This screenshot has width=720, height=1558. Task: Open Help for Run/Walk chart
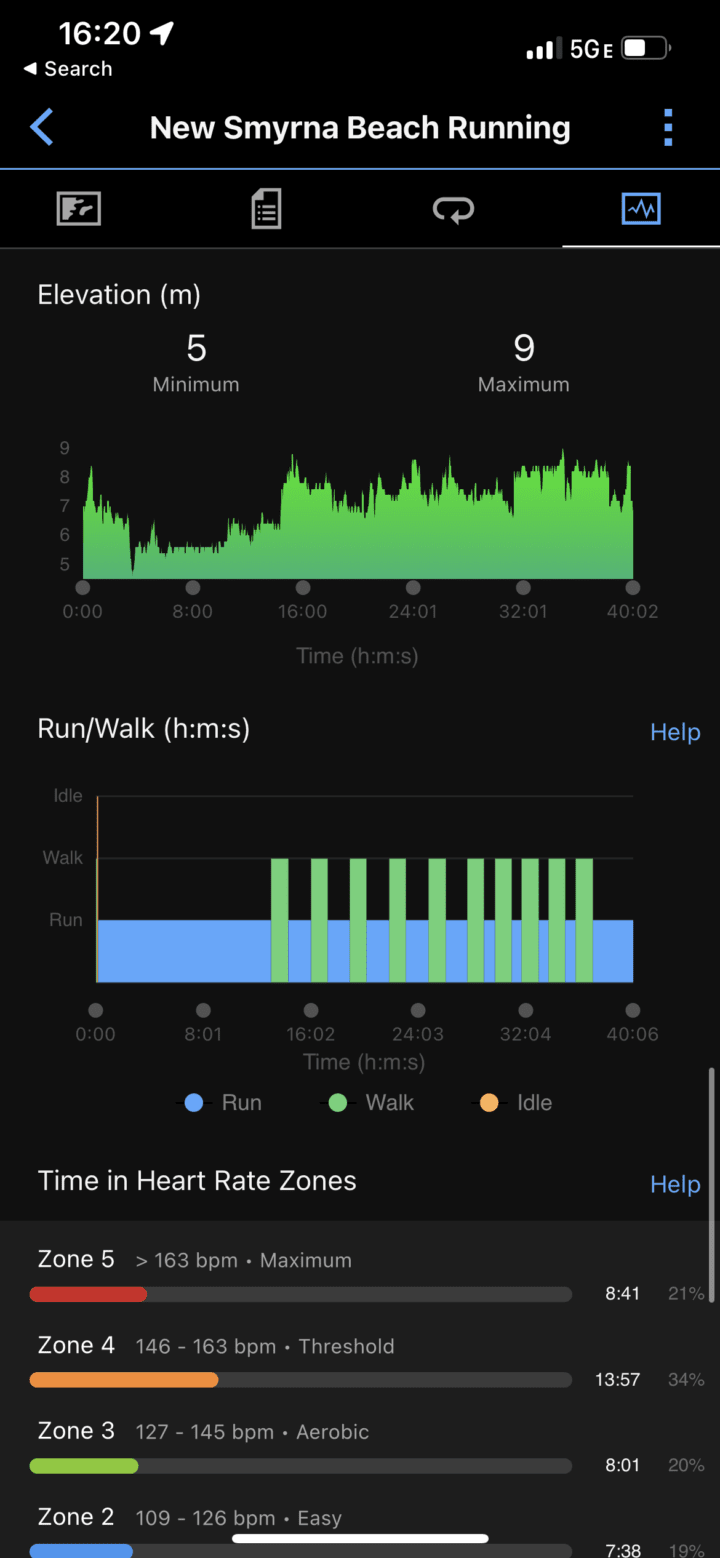[x=675, y=732]
